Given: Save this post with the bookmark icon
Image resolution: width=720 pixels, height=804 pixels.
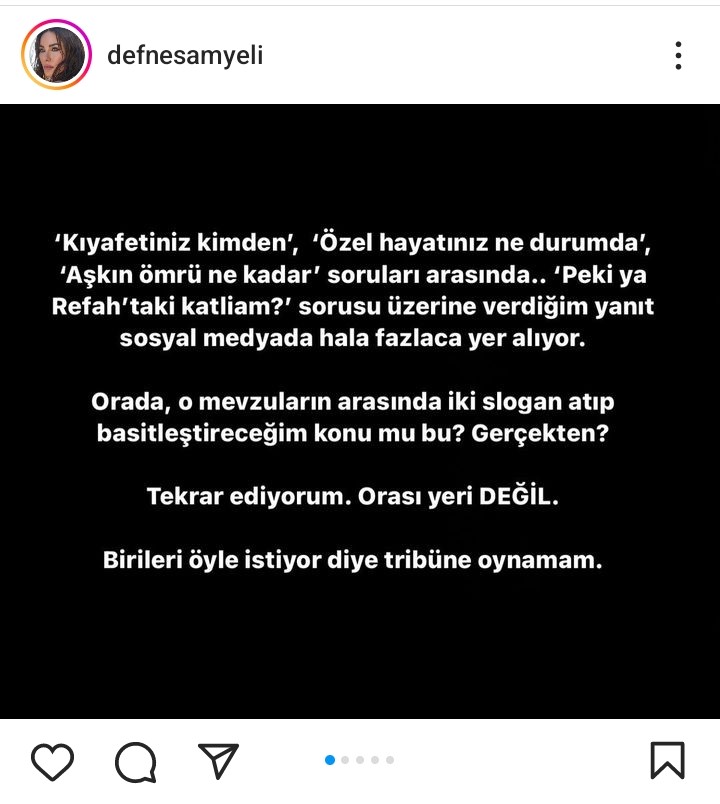Looking at the screenshot, I should click(667, 761).
